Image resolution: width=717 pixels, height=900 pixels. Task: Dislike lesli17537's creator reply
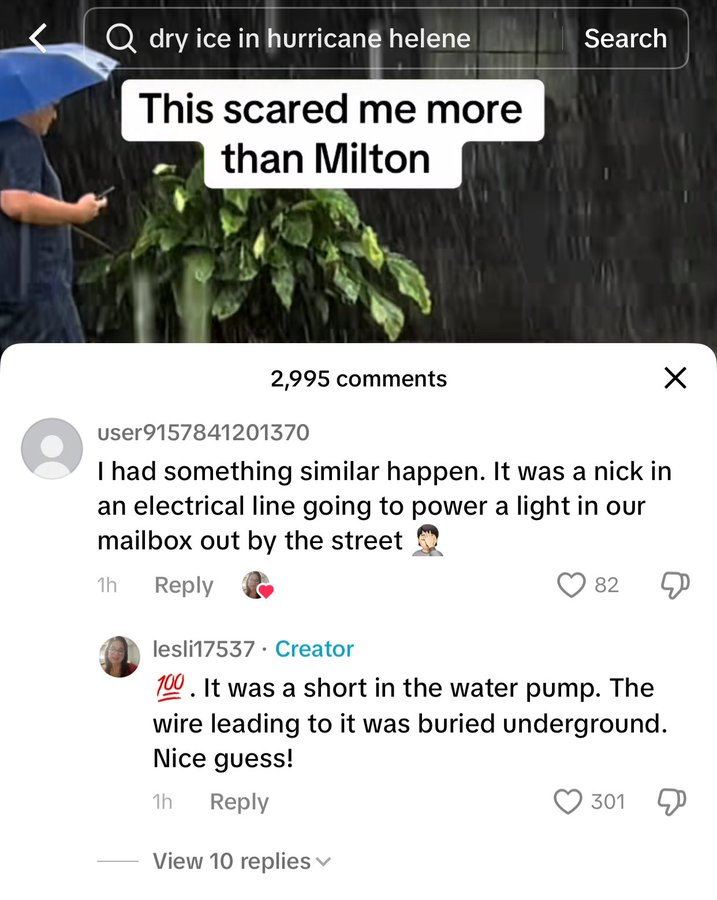click(671, 802)
